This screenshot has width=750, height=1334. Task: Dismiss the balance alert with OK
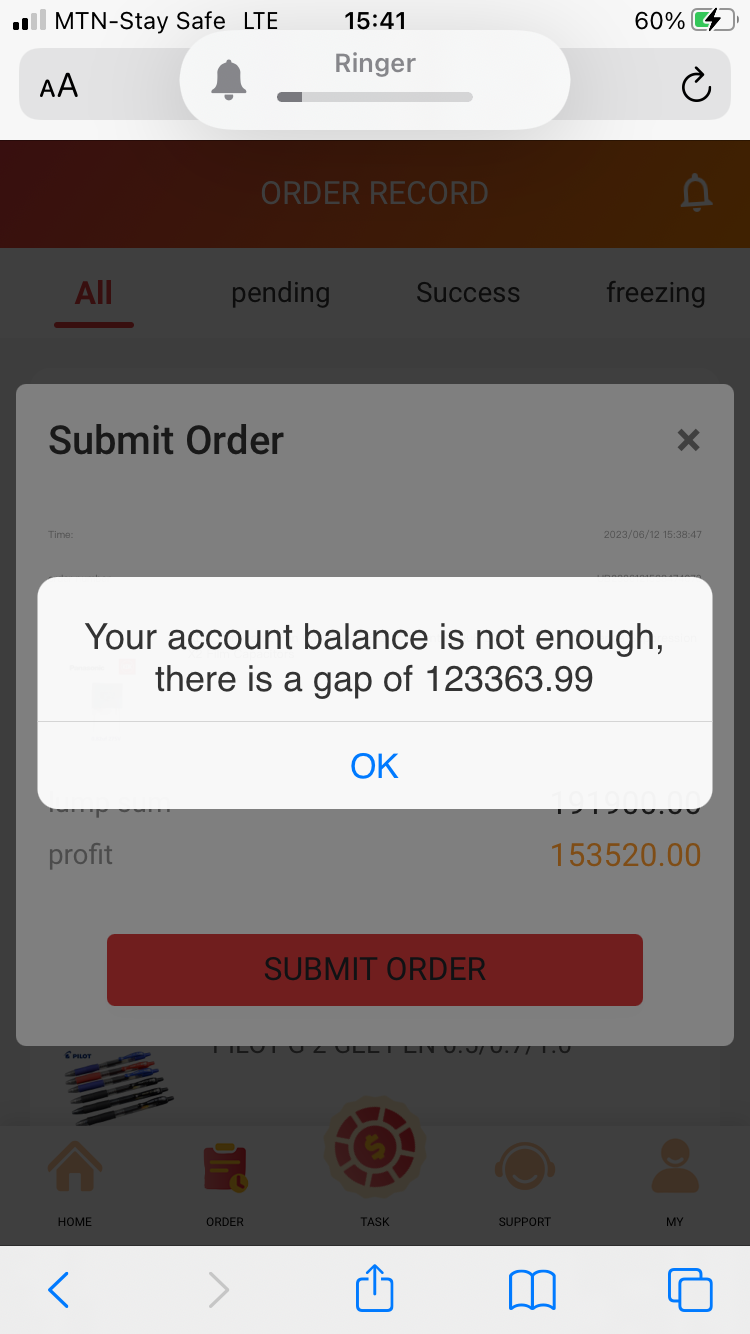374,765
